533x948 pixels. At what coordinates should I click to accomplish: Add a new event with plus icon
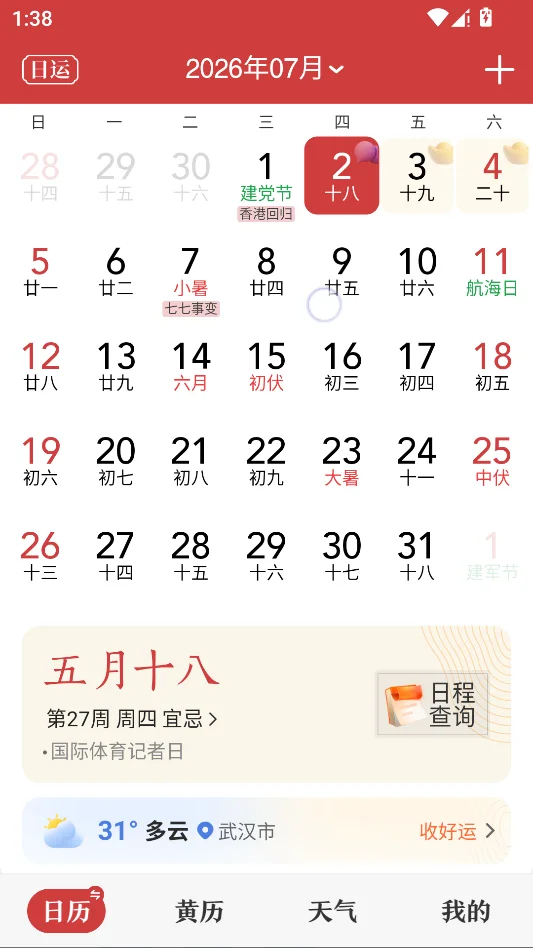(499, 70)
